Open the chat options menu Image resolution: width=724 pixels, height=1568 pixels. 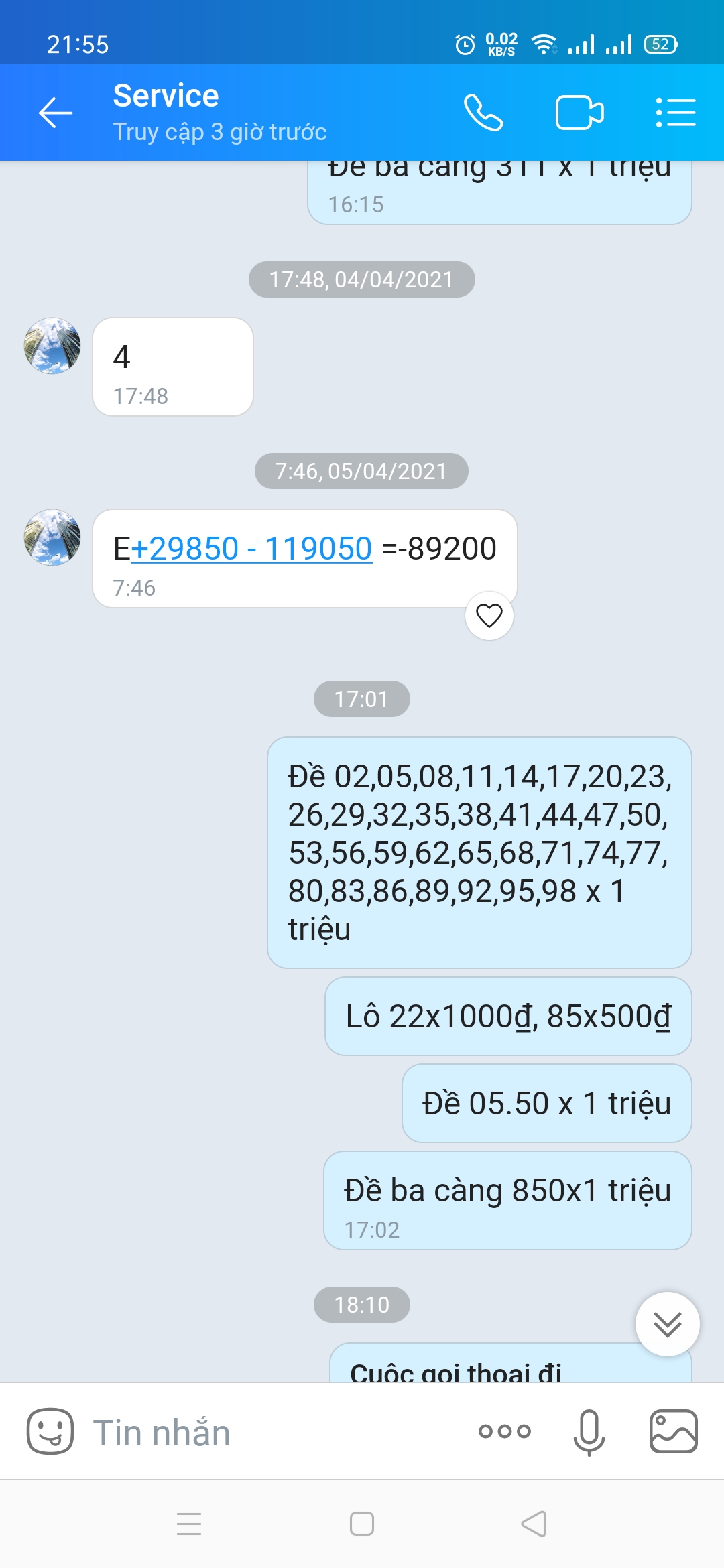675,112
